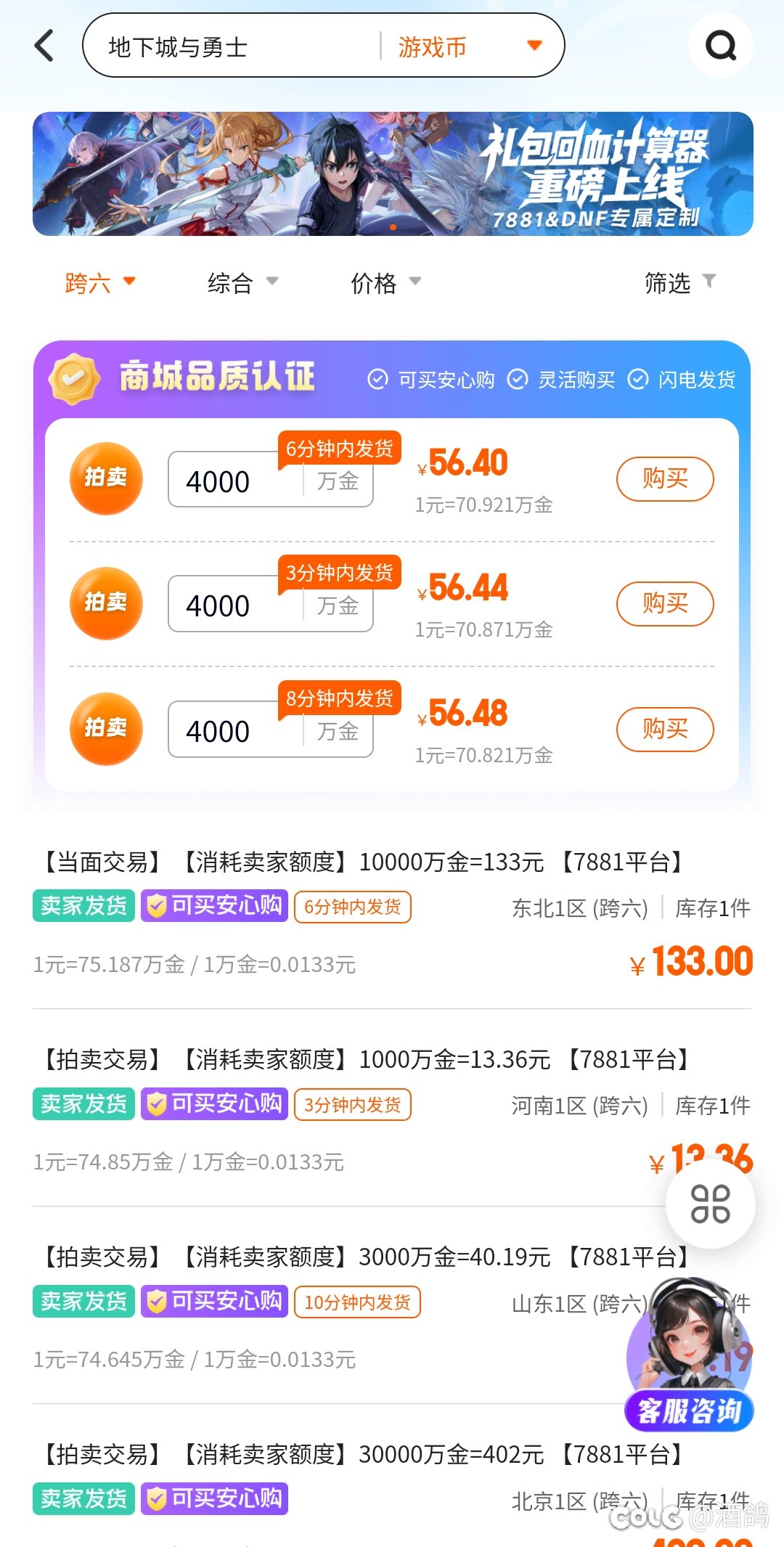784x1547 pixels.
Task: Edit gold amount for the 56.40 offer
Action: 234,481
